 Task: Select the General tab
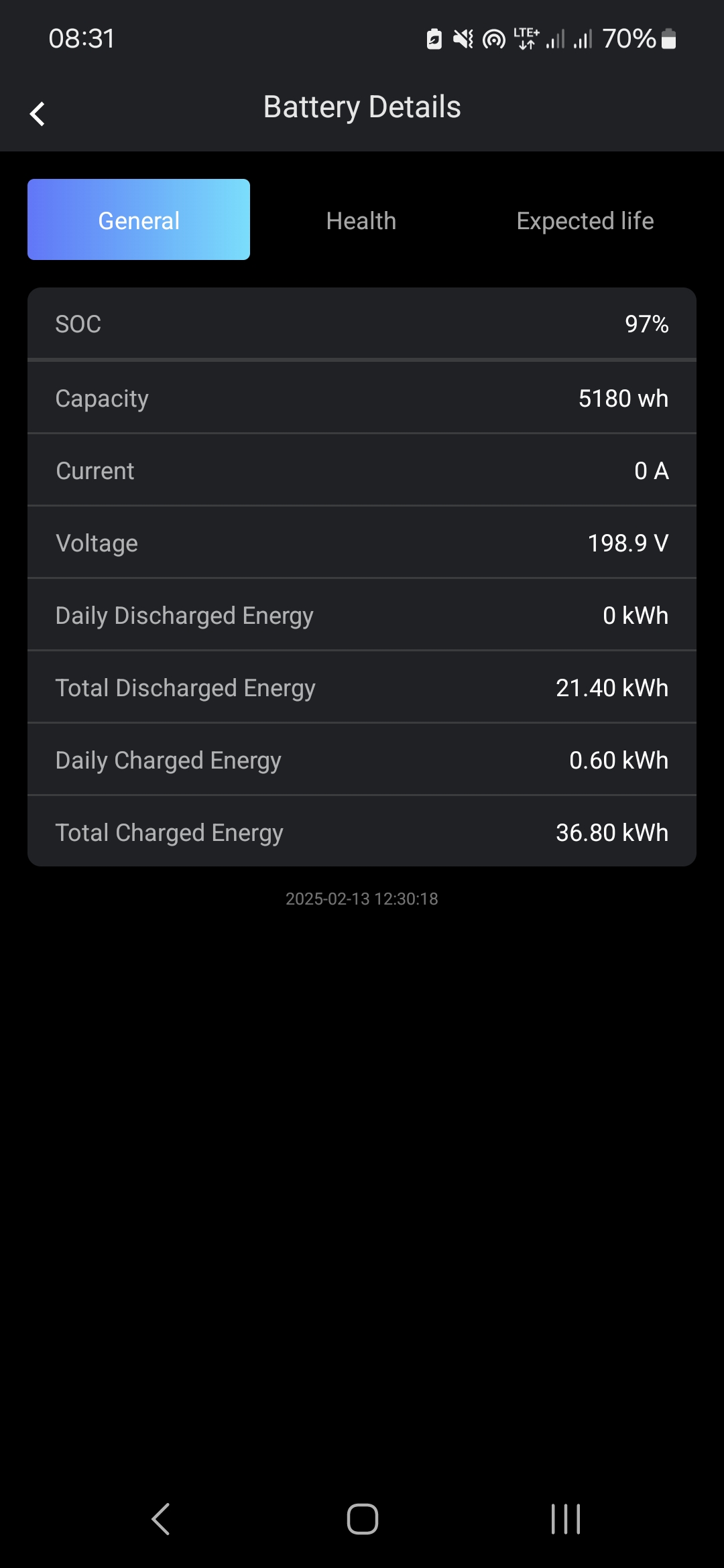(139, 220)
